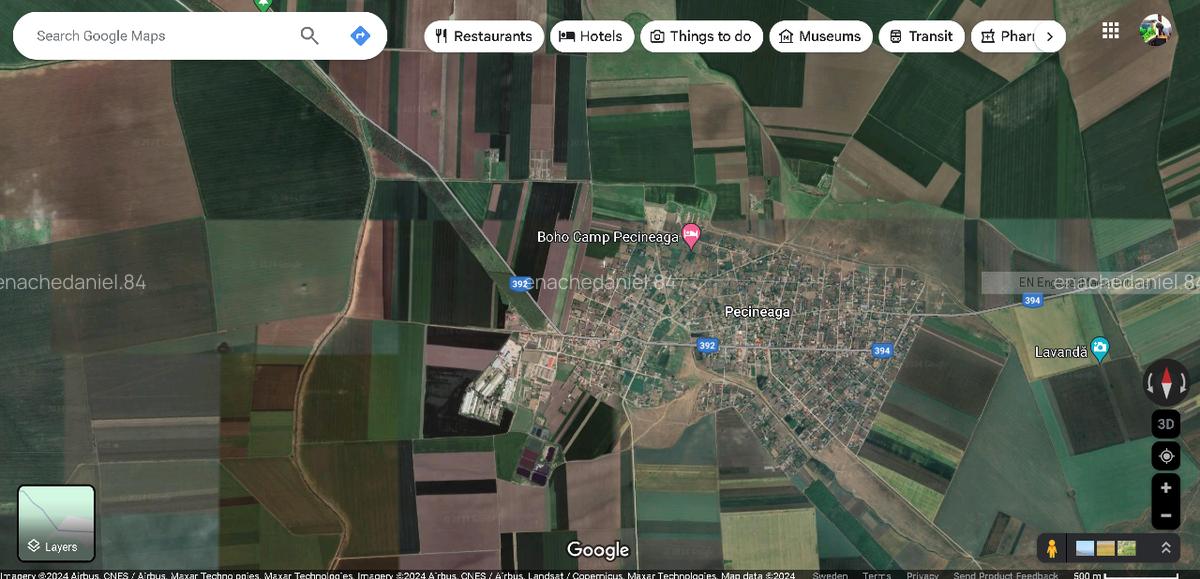Filter the map by Hotels
The image size is (1200, 579).
coord(590,36)
